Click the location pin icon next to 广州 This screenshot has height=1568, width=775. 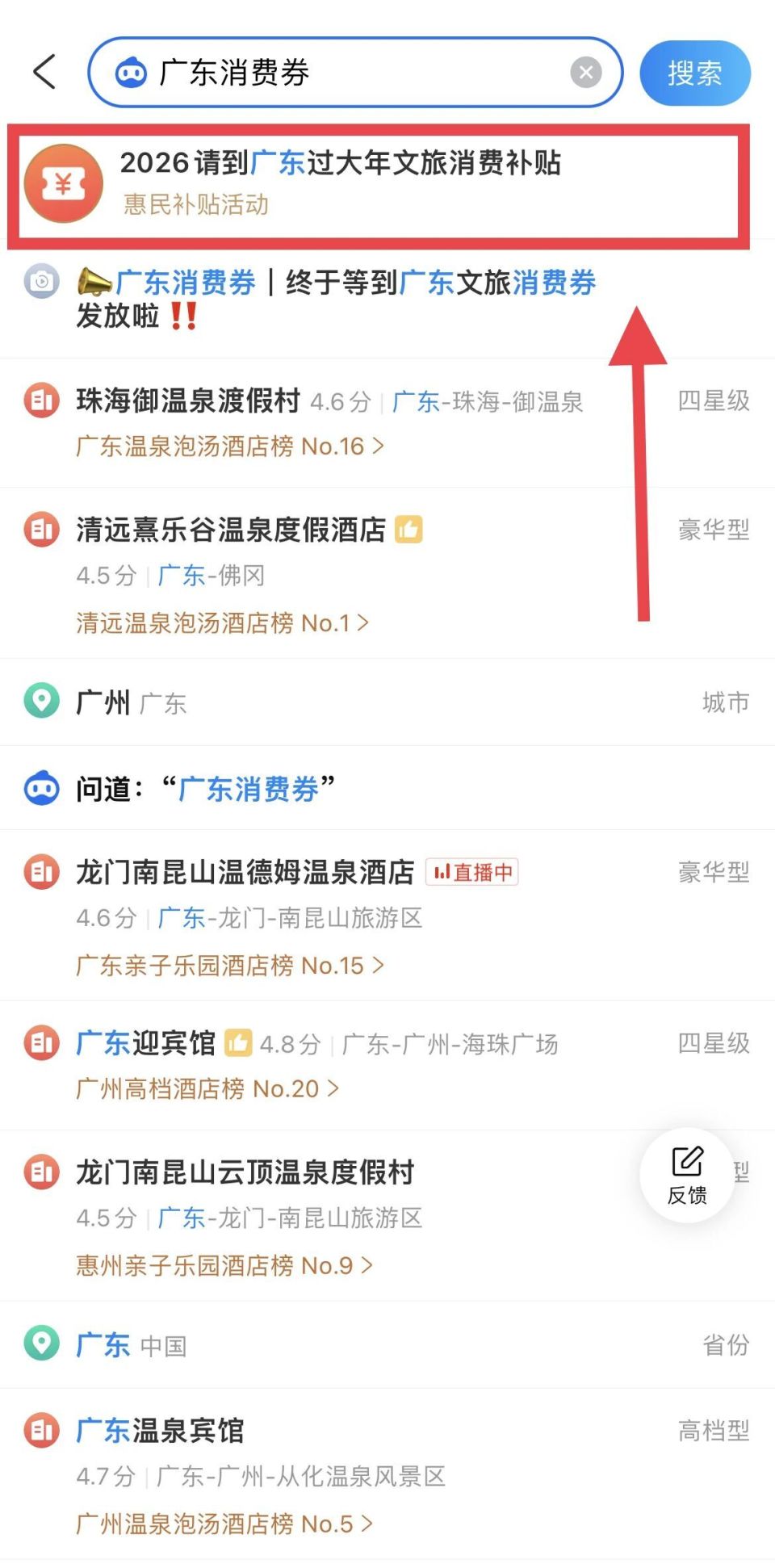43,701
